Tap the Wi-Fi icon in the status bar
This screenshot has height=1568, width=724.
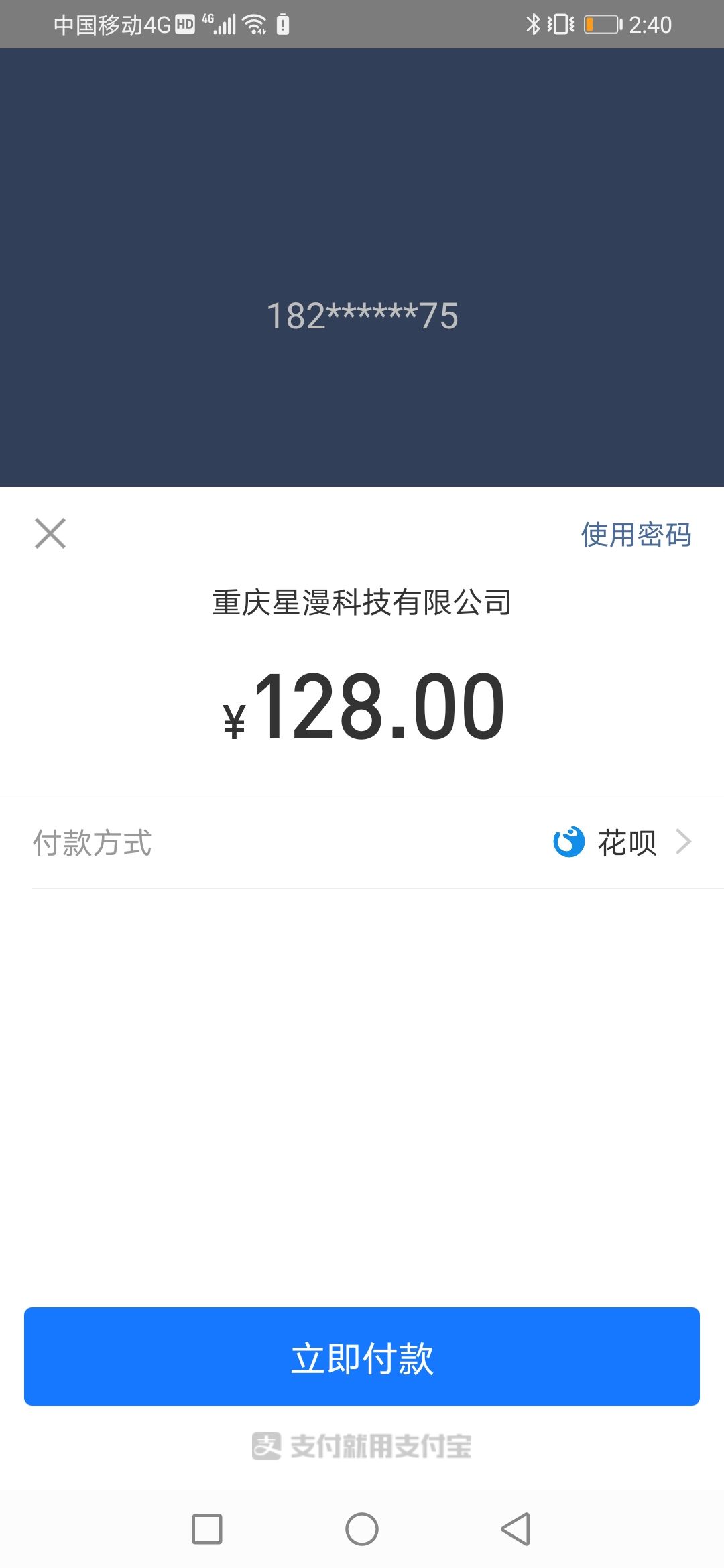click(253, 24)
